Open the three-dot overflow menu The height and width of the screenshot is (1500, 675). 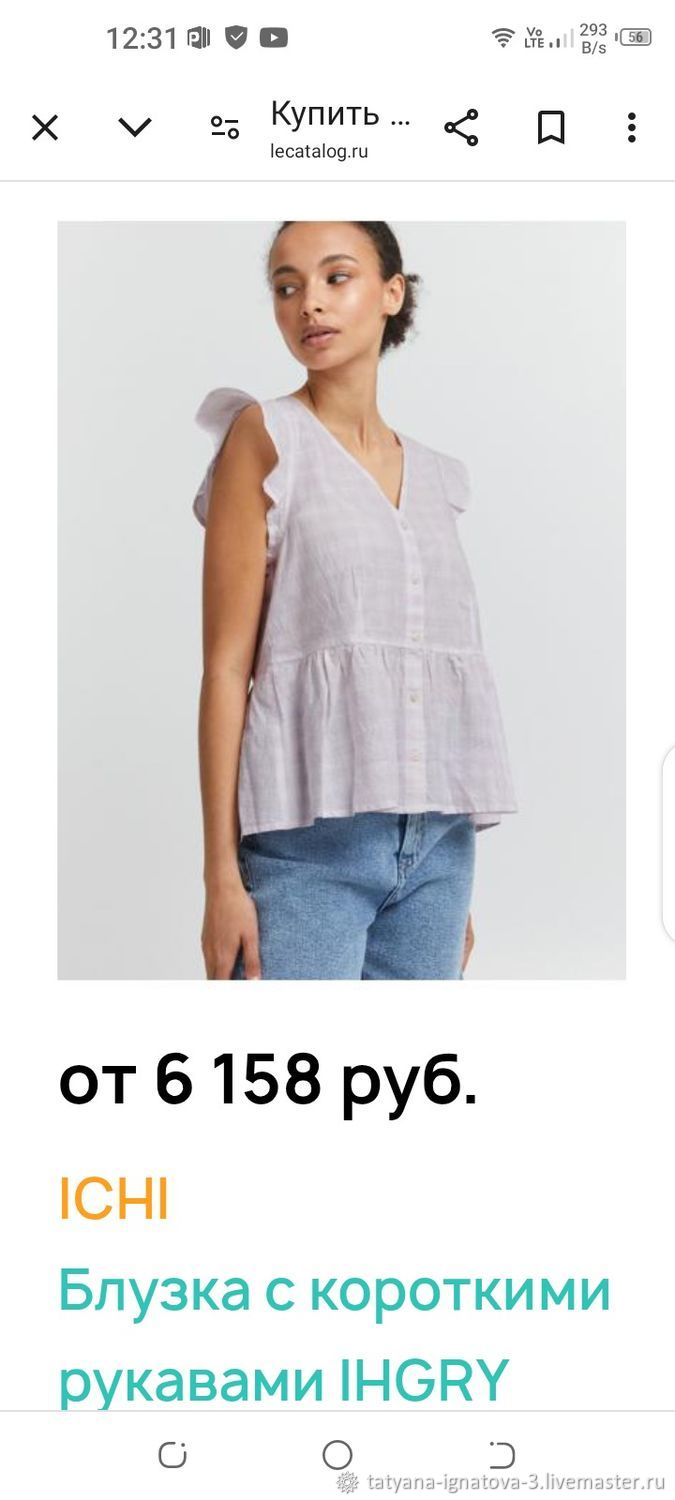pyautogui.click(x=631, y=128)
